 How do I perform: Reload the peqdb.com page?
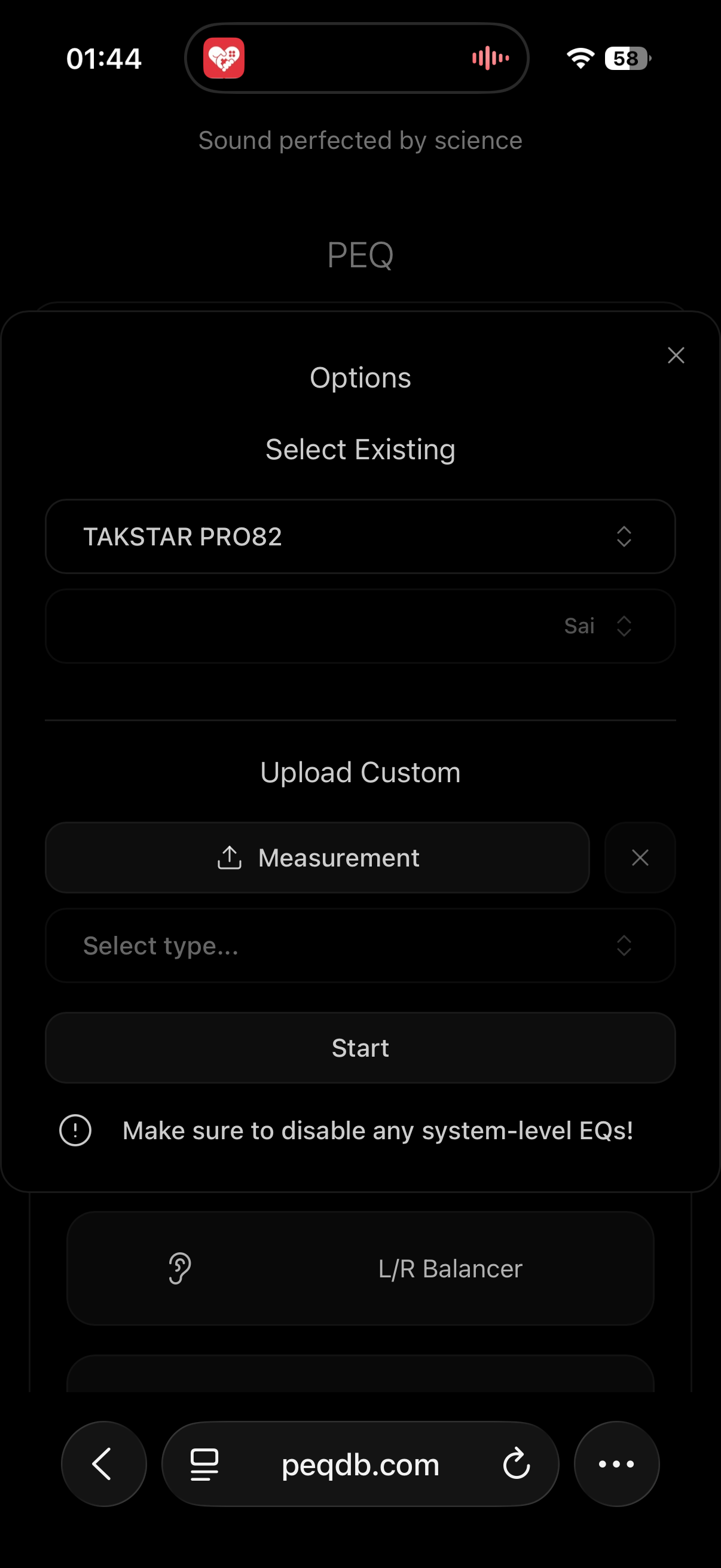[x=516, y=1463]
